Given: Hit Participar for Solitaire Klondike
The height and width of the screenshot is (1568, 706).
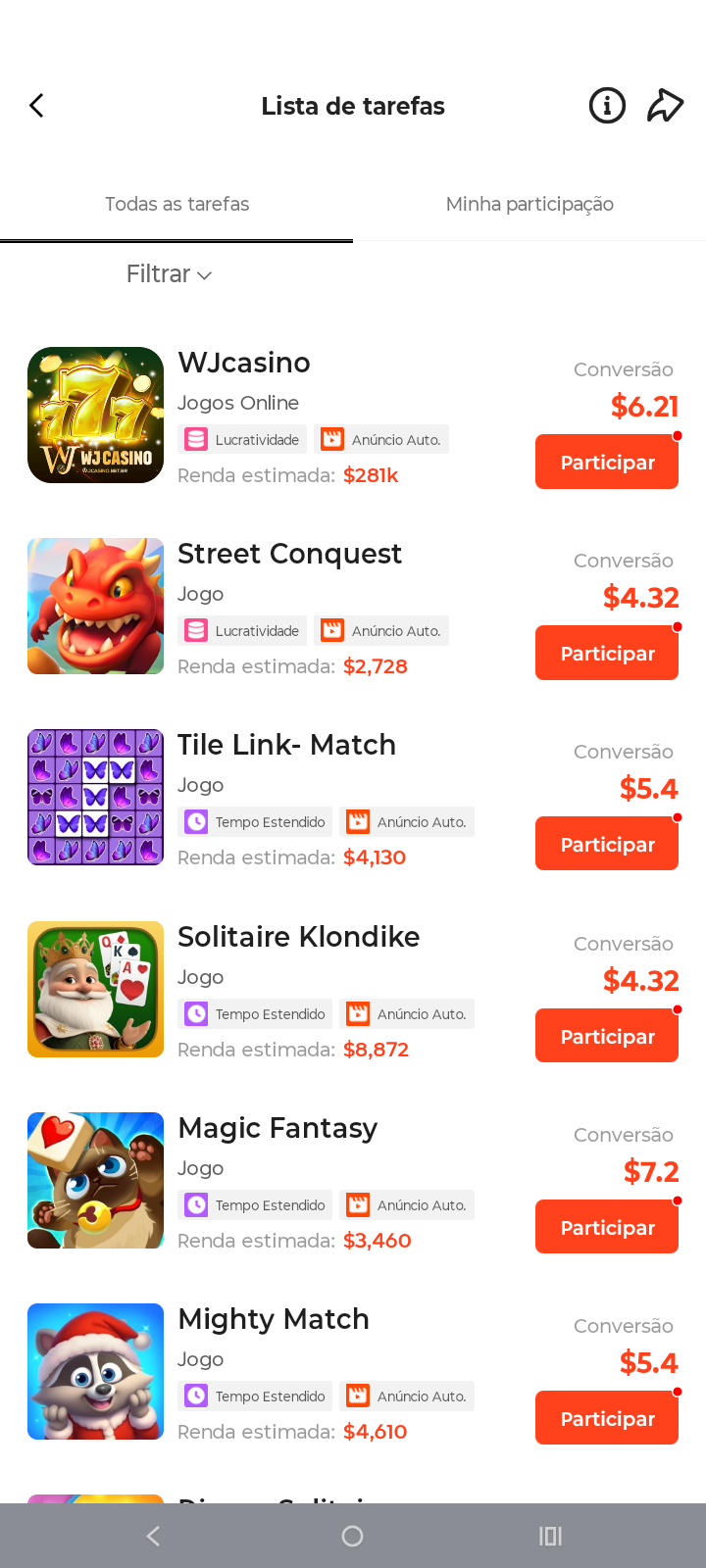Looking at the screenshot, I should click(x=607, y=1037).
